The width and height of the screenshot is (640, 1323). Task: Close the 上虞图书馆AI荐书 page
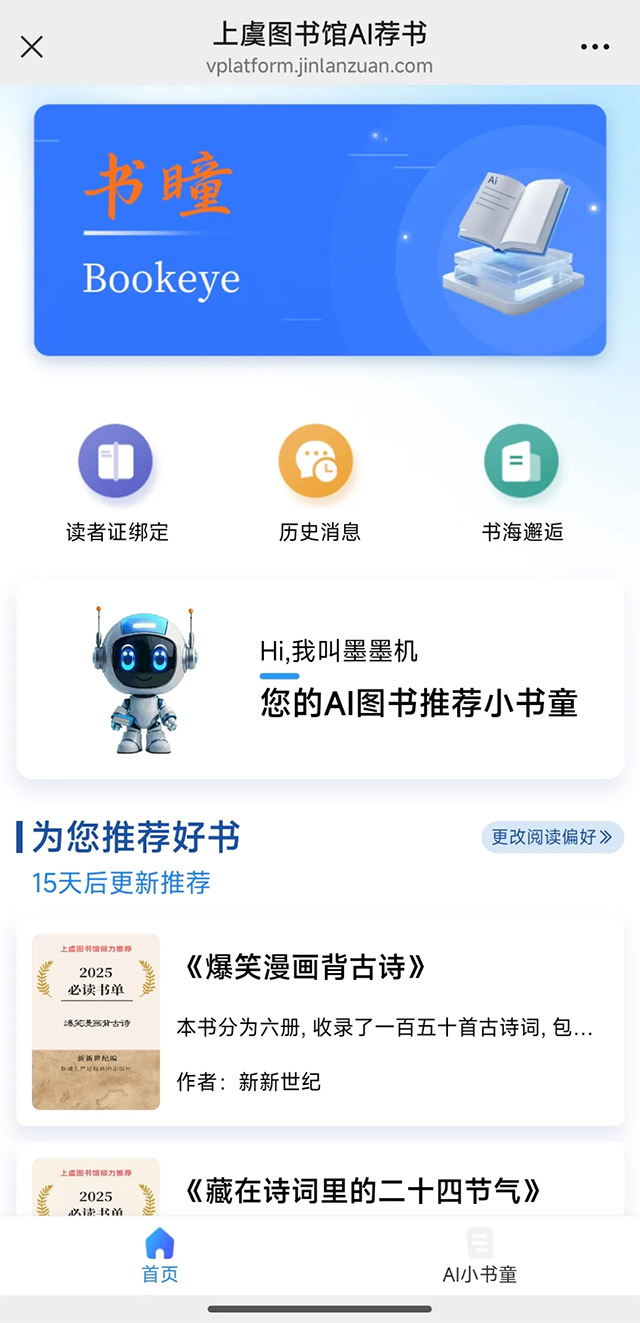point(32,47)
